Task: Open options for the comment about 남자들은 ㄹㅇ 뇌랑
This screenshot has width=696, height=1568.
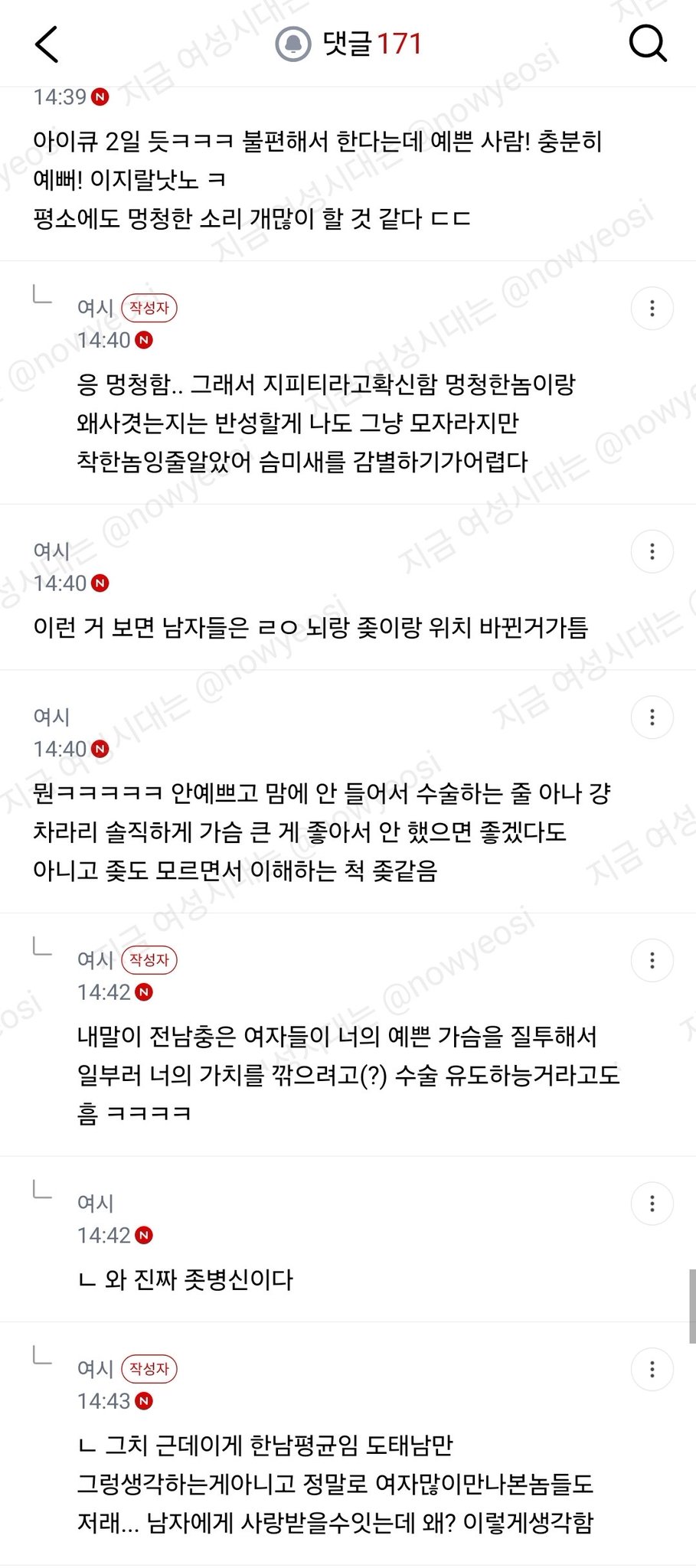Action: pos(652,551)
